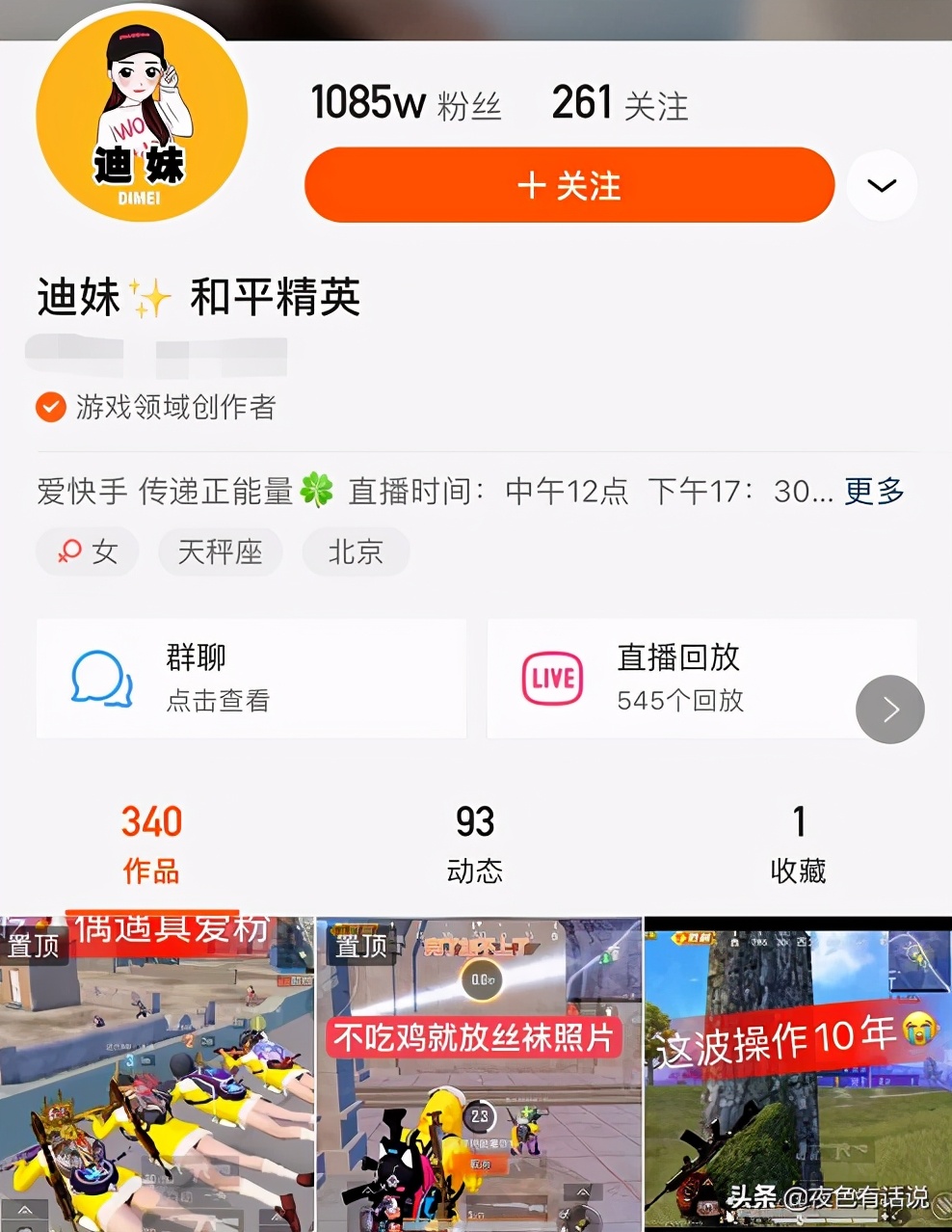Tap the orange 关注 follow button
The image size is (952, 1232).
pos(569,185)
